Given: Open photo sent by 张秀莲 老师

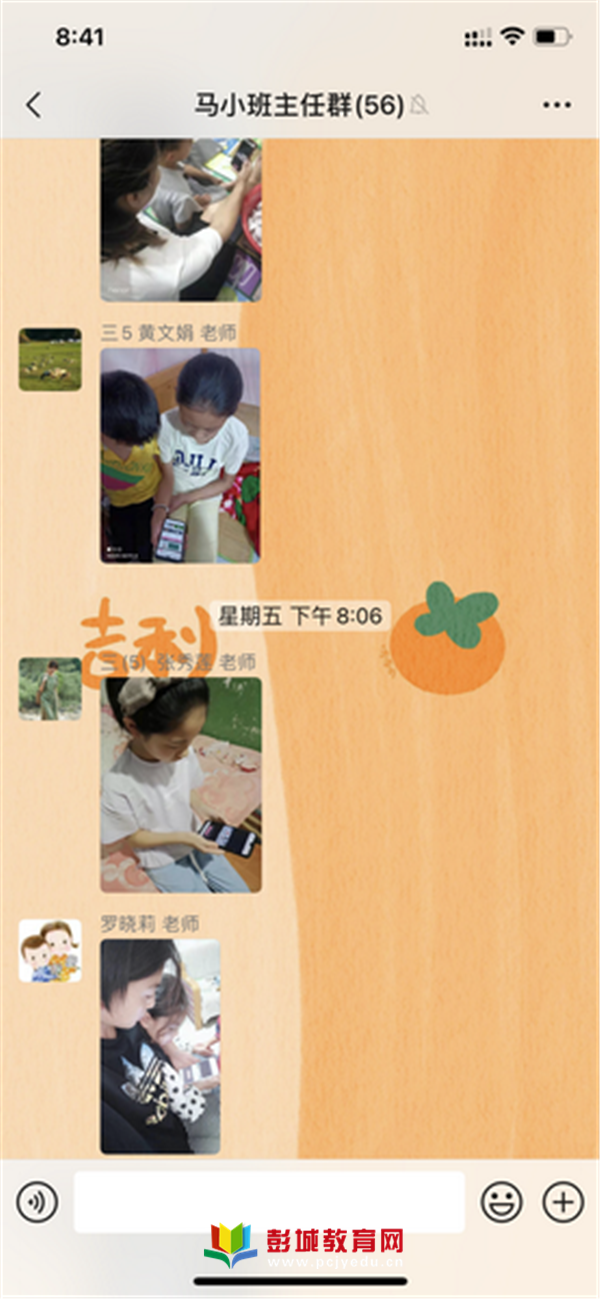Looking at the screenshot, I should (180, 784).
